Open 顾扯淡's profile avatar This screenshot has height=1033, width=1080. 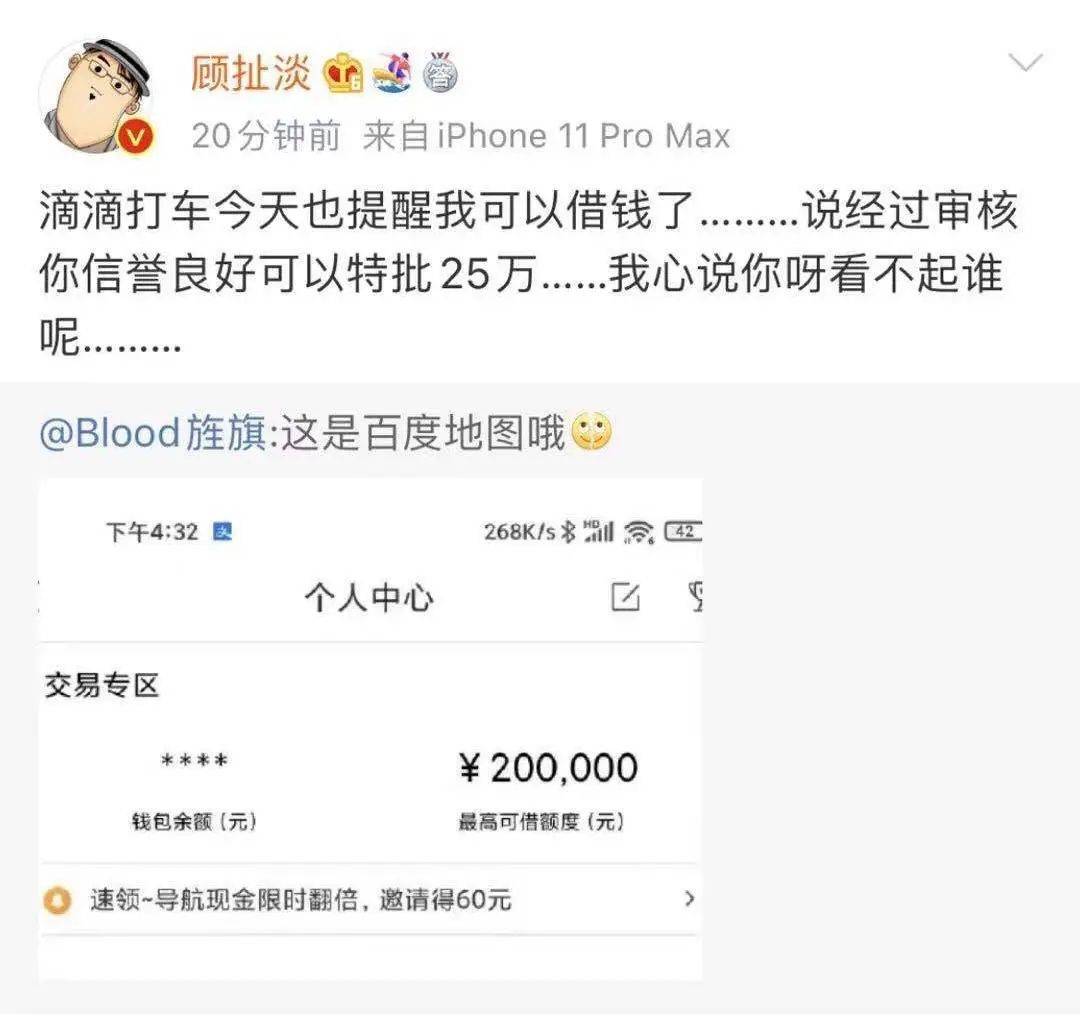97,98
